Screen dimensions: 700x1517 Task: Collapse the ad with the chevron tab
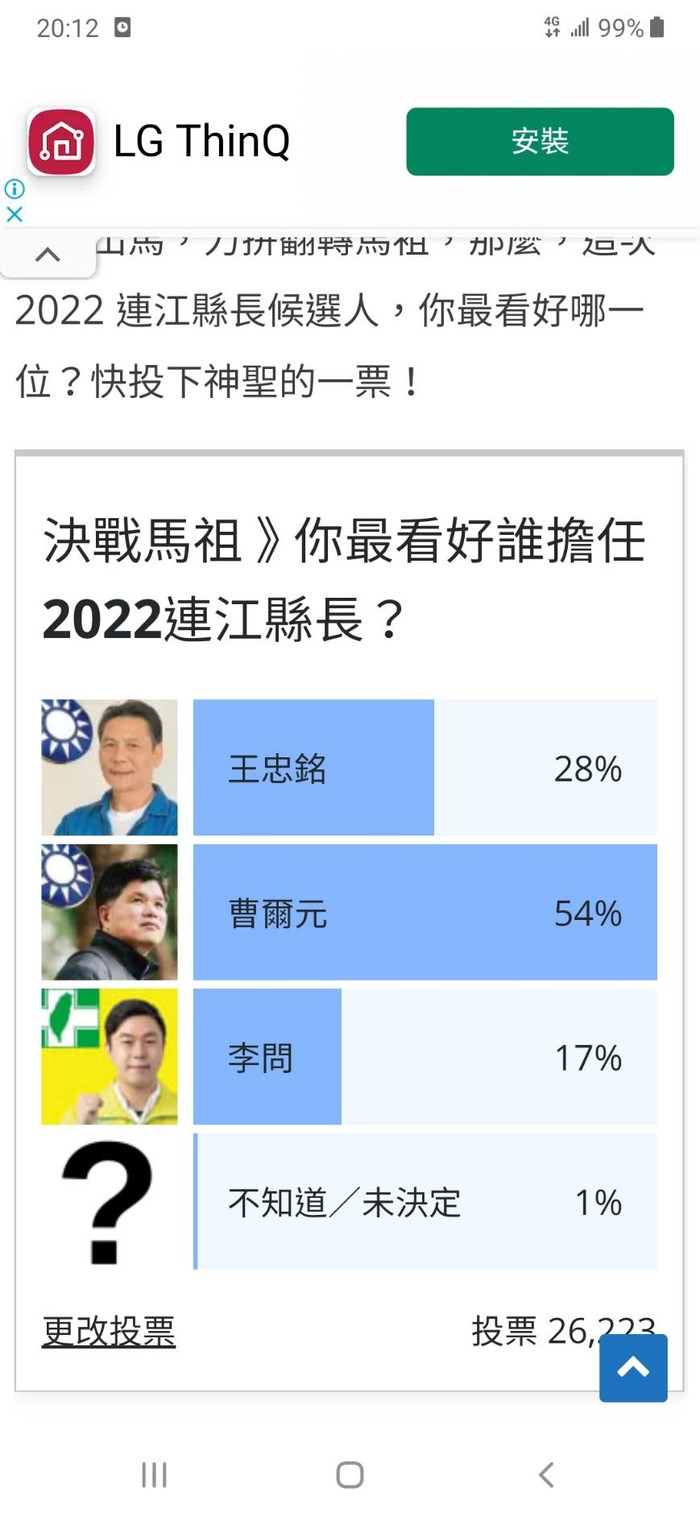47,255
